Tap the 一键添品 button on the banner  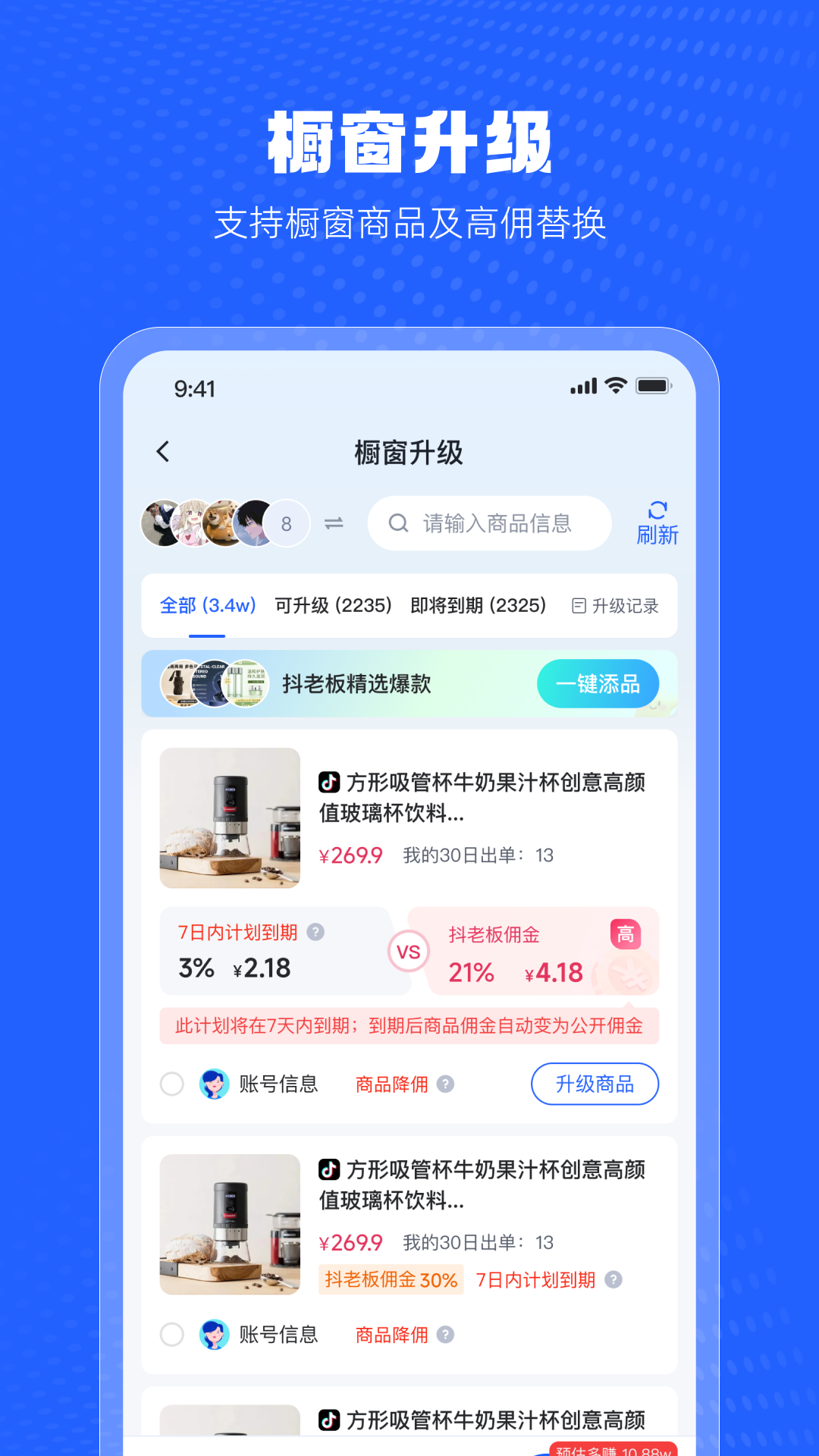pyautogui.click(x=598, y=683)
